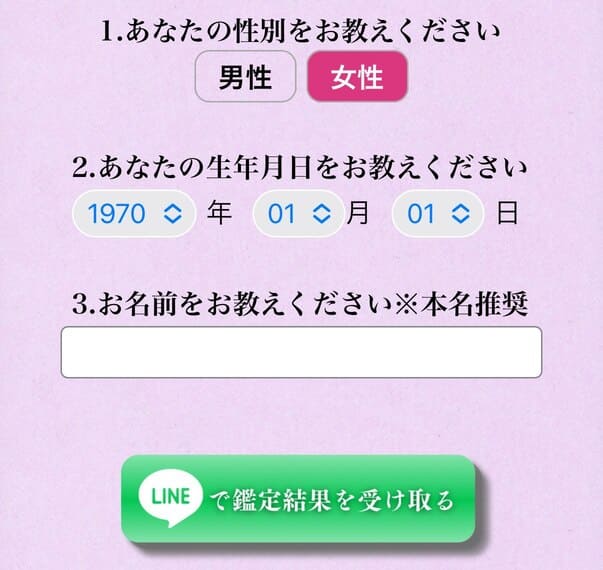Open the birth year dropdown showing 1970
This screenshot has width=603, height=570.
pos(134,213)
